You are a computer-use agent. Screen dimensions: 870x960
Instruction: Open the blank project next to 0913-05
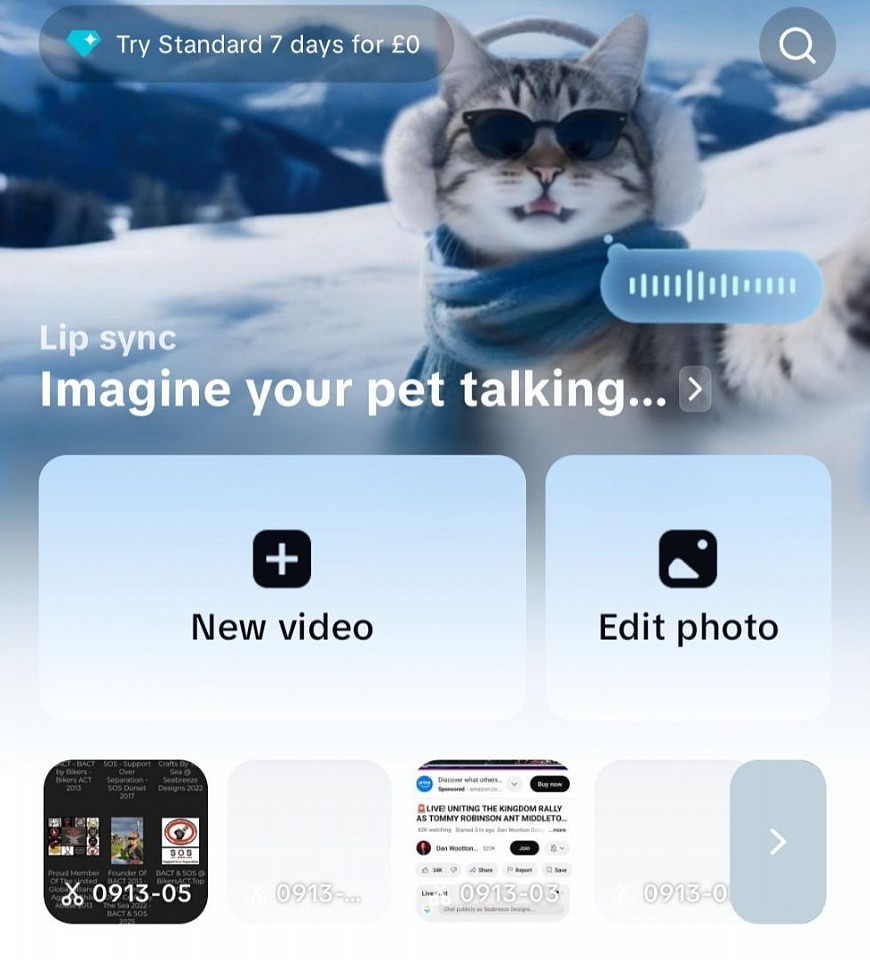[x=310, y=841]
